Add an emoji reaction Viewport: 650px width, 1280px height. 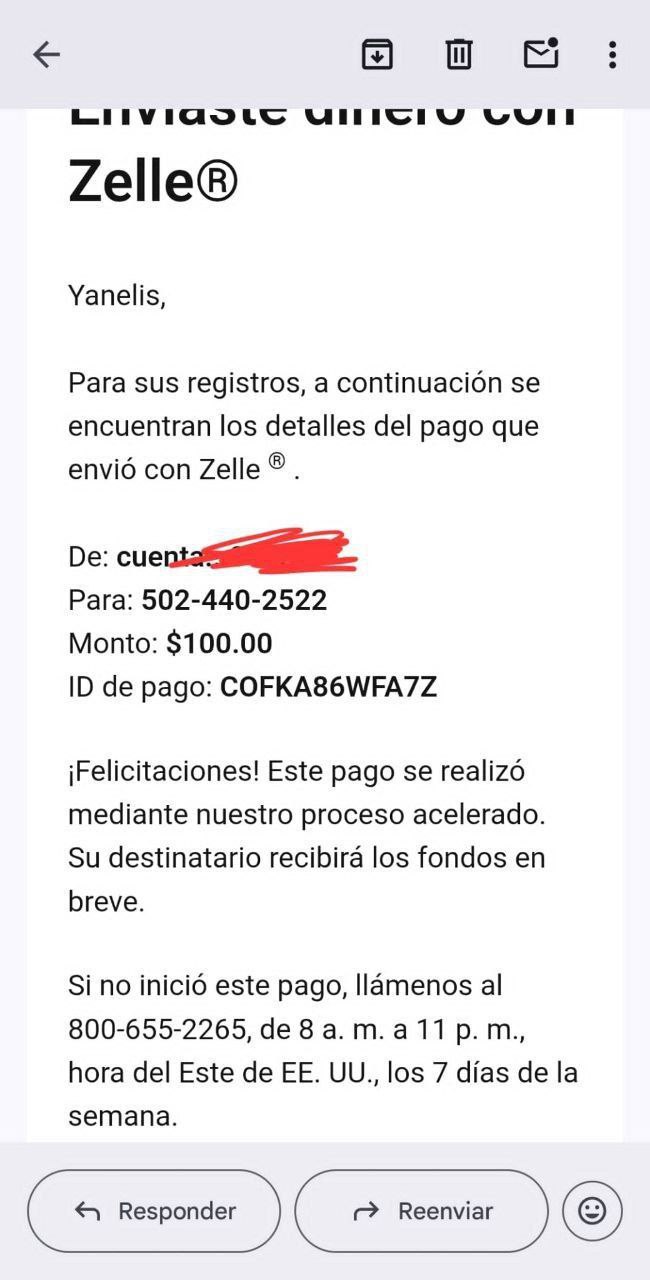[x=592, y=1211]
